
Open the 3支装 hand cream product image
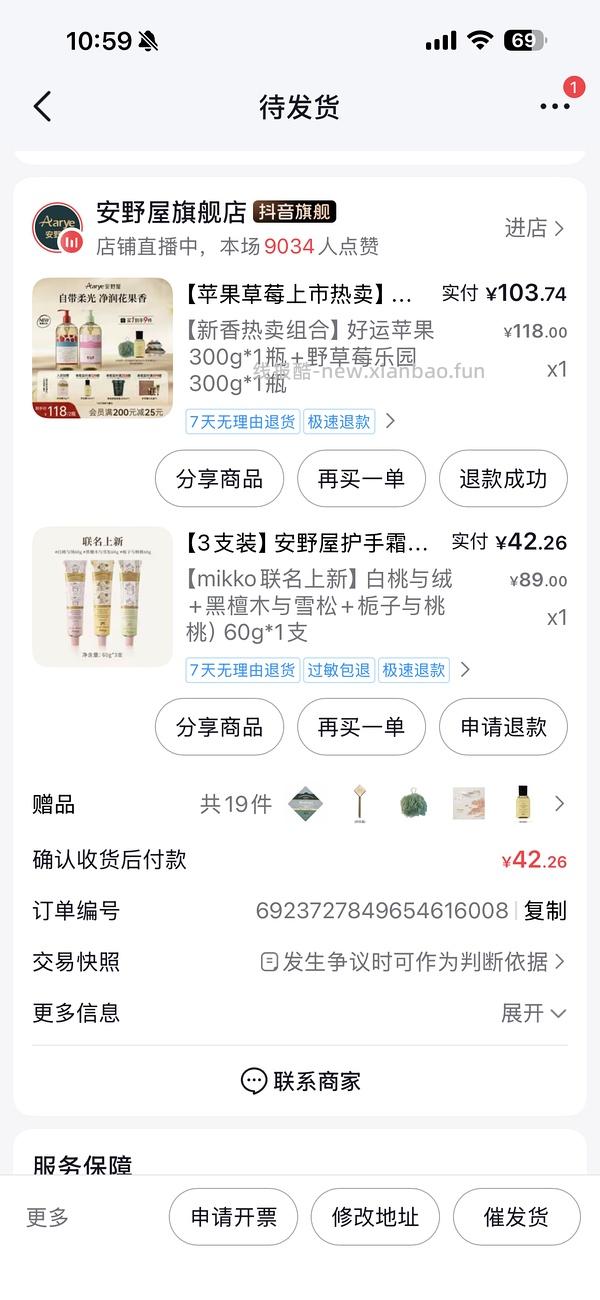(x=102, y=596)
